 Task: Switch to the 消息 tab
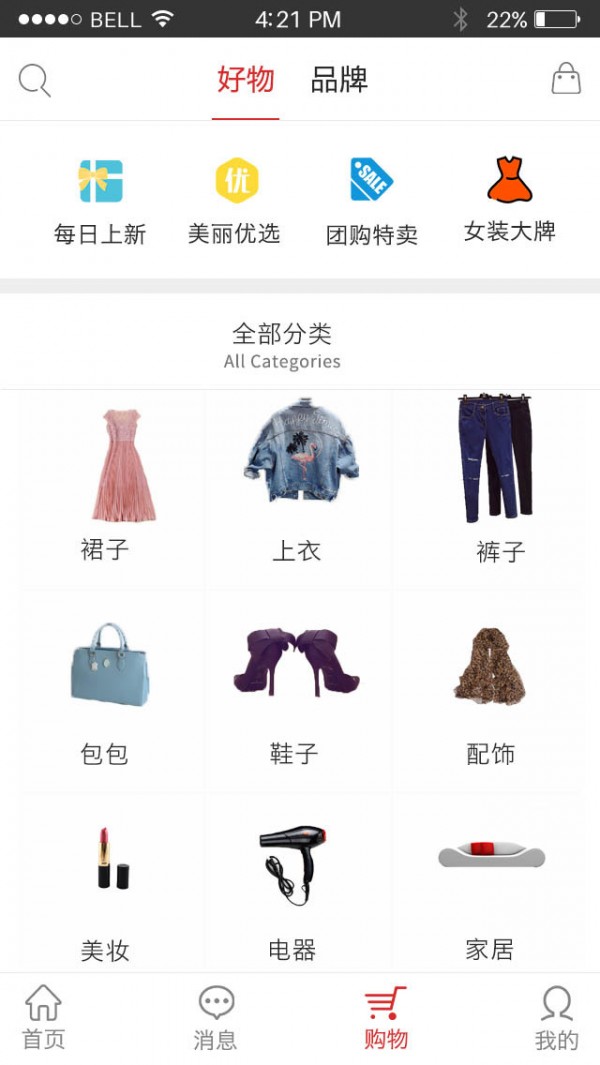click(x=216, y=1018)
